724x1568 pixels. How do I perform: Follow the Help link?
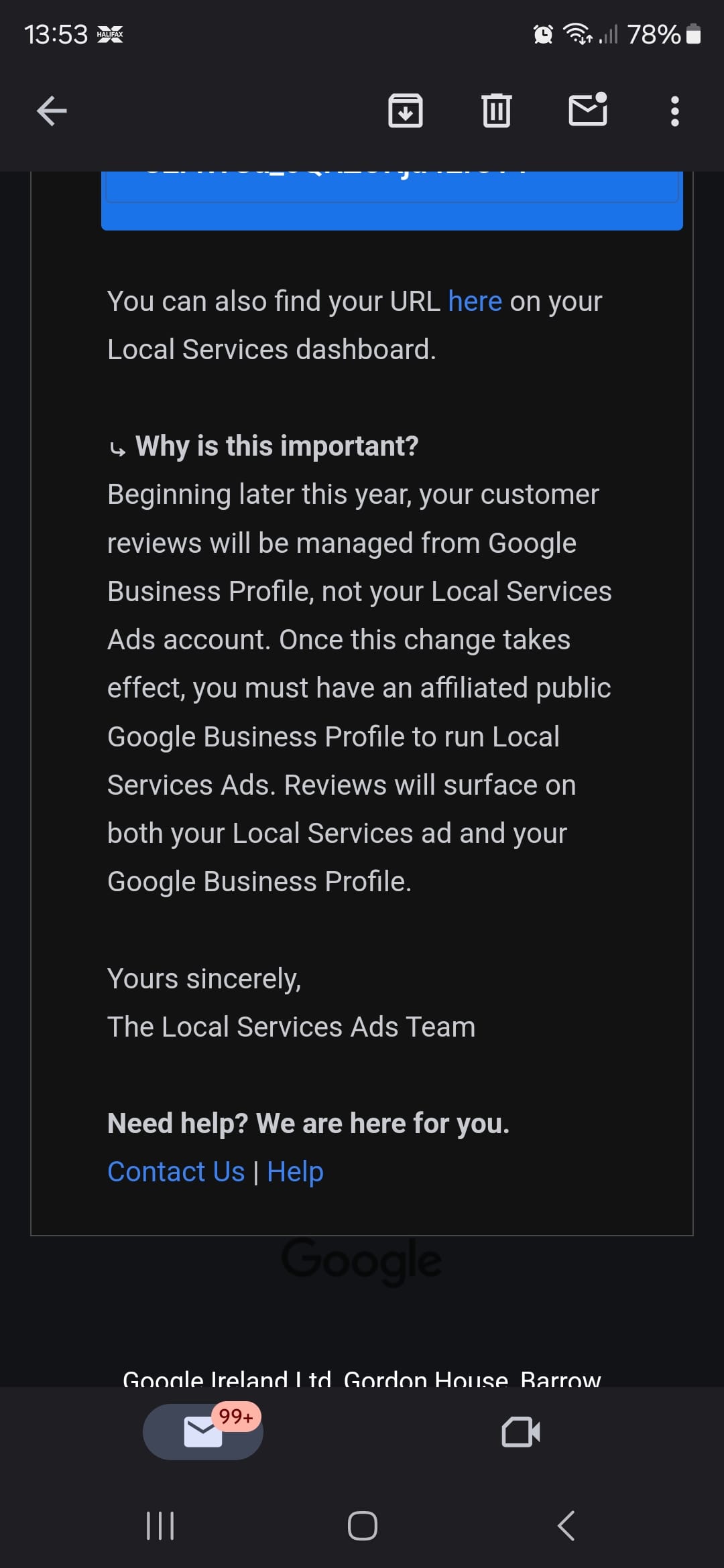tap(295, 1171)
